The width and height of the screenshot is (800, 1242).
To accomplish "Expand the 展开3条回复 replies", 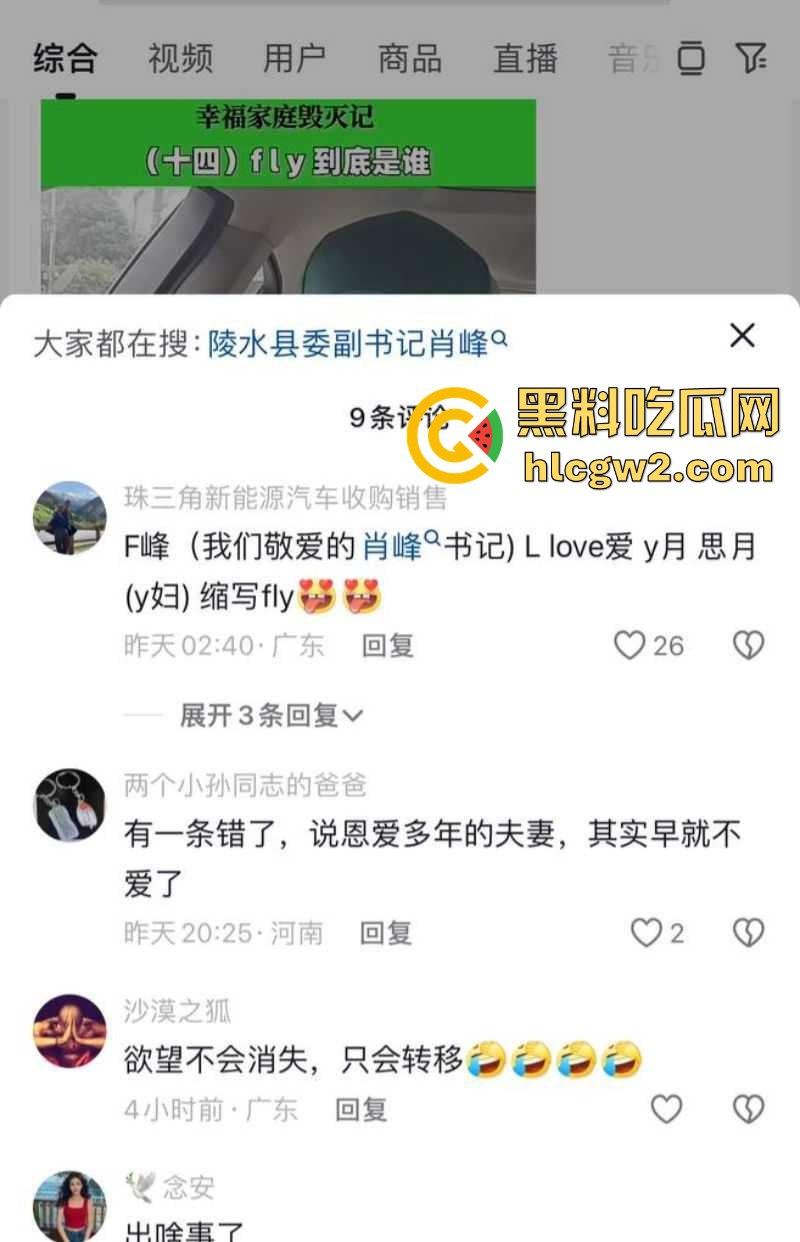I will (268, 715).
